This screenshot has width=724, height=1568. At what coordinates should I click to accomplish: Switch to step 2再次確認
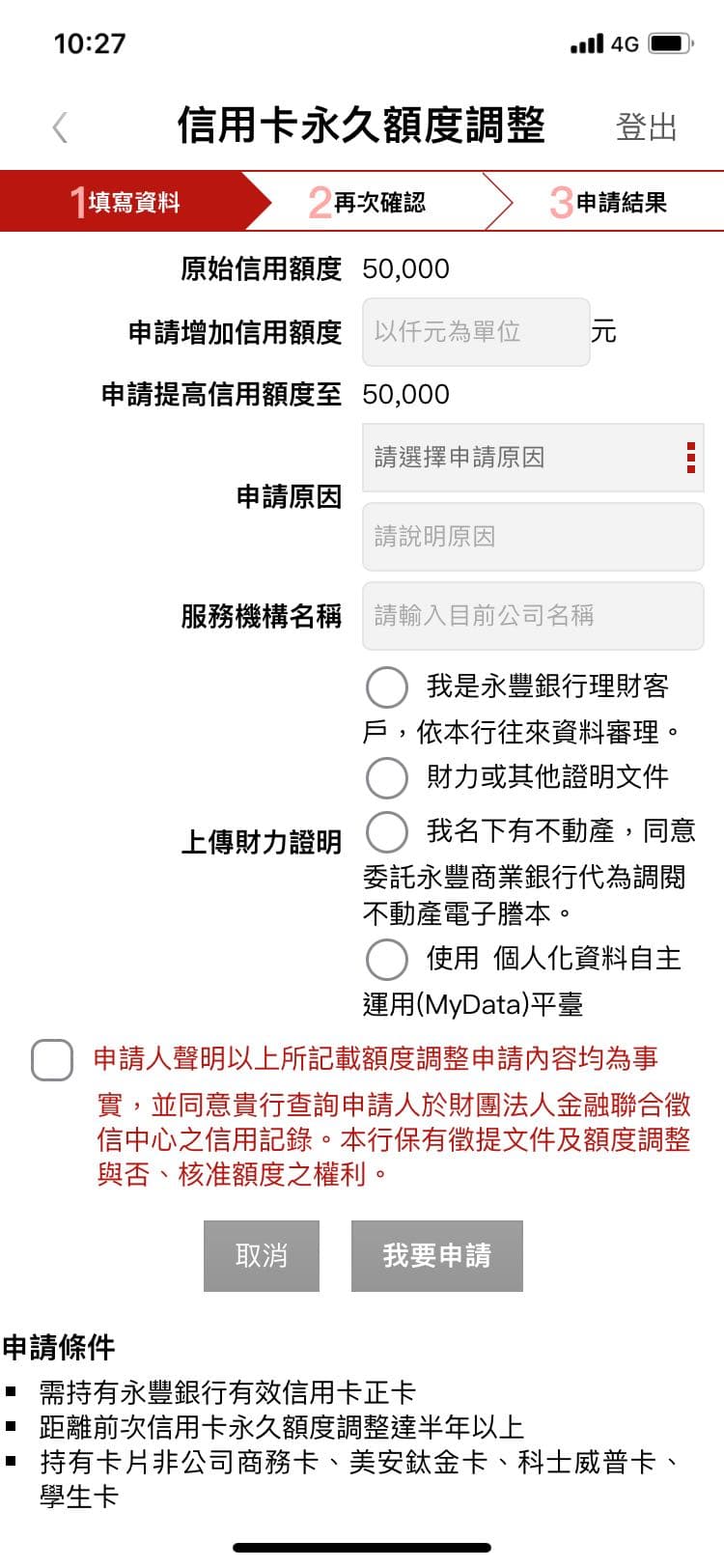[x=376, y=201]
